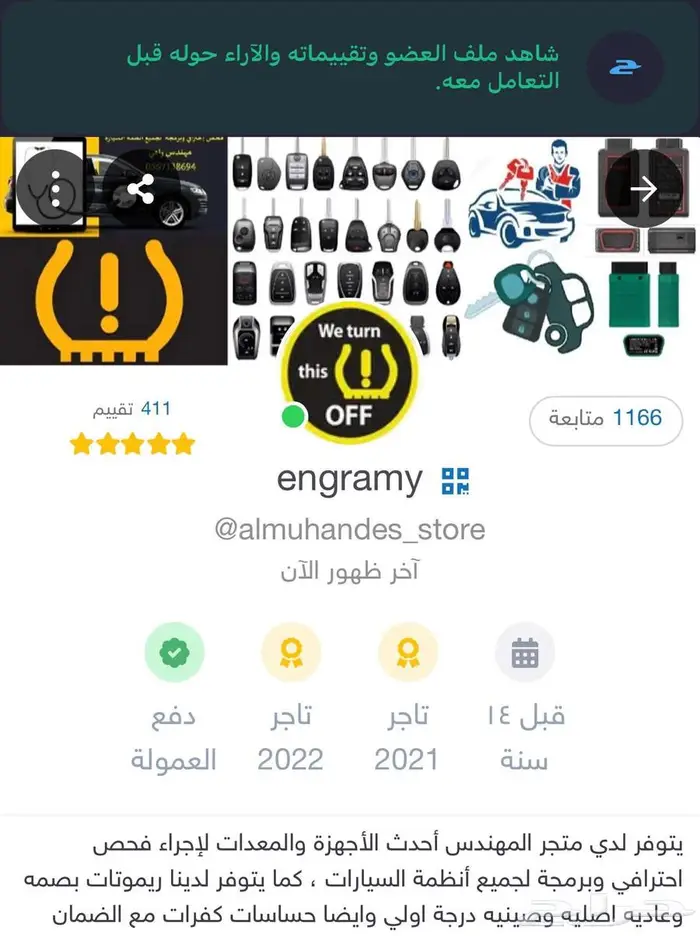Share this seller profile
This screenshot has width=700, height=936.
pos(141,188)
